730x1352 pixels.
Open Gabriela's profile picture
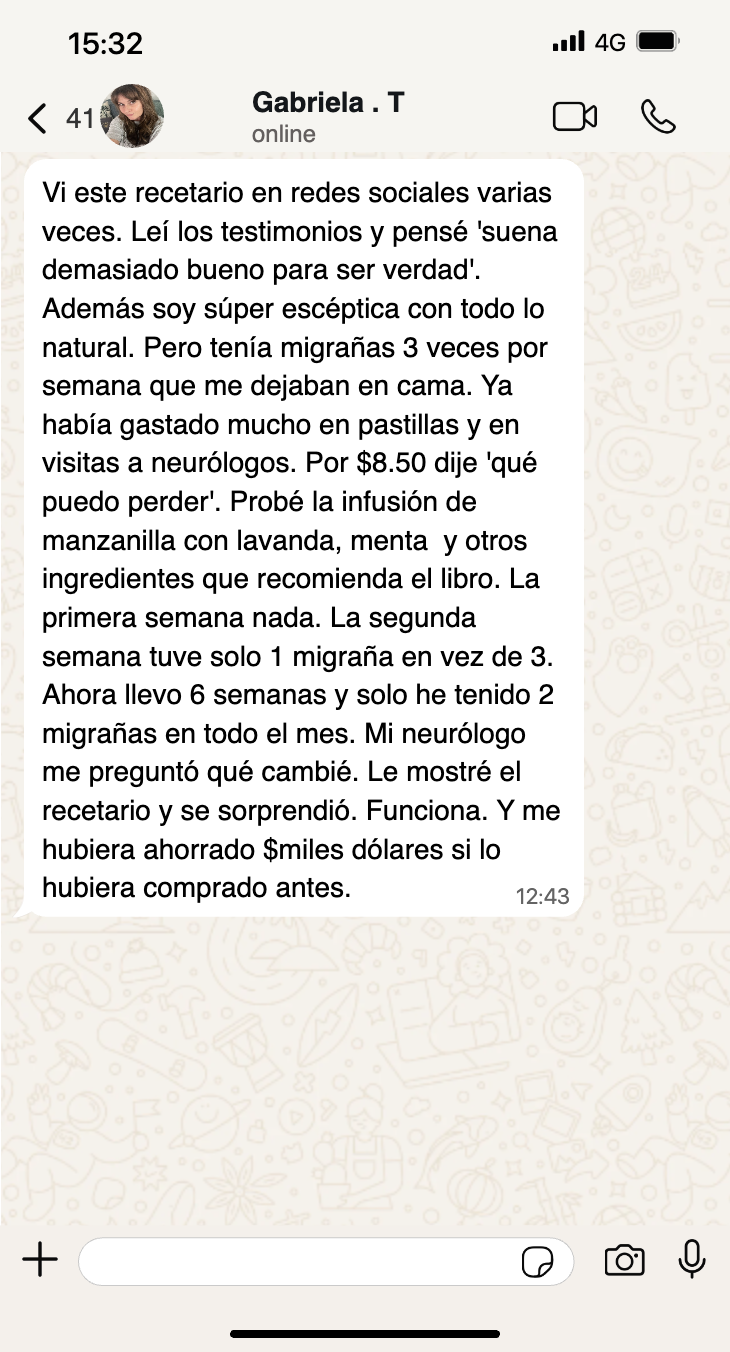coord(133,115)
